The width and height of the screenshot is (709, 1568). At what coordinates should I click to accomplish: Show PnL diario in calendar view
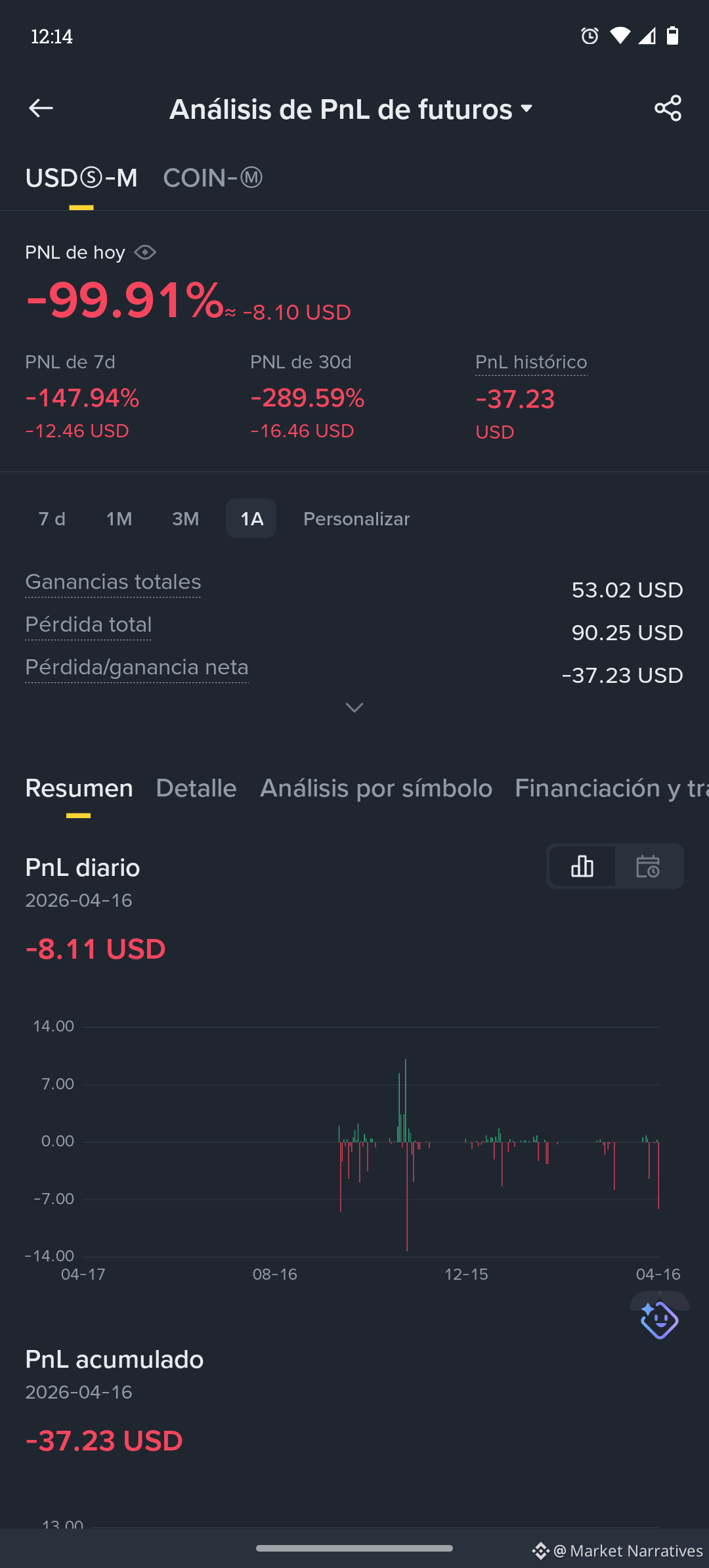(648, 866)
